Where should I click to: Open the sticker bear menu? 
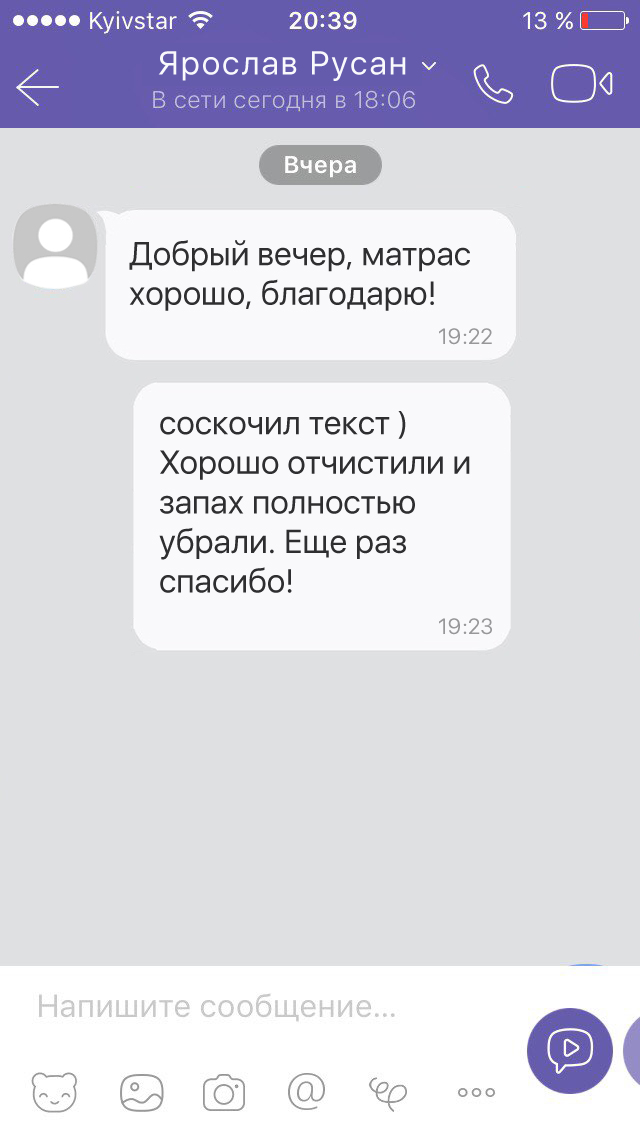click(54, 1092)
